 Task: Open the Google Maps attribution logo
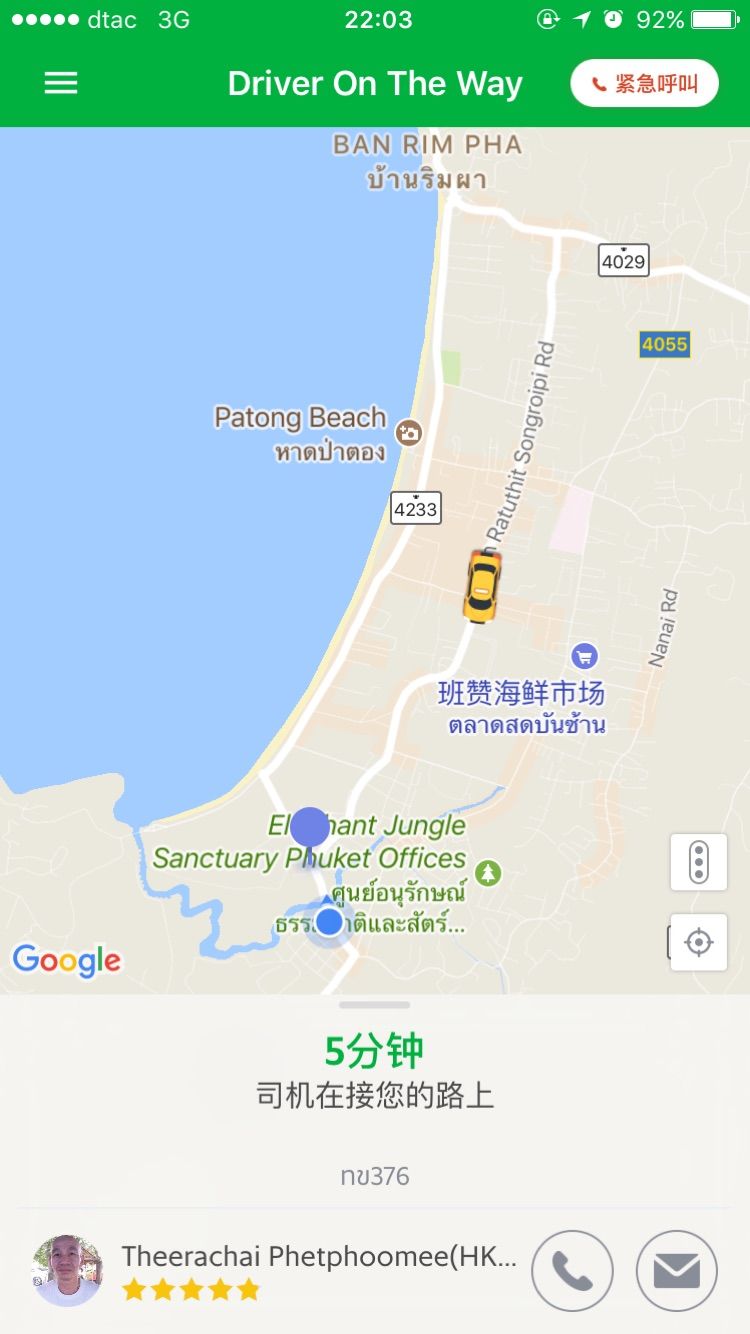[x=66, y=961]
